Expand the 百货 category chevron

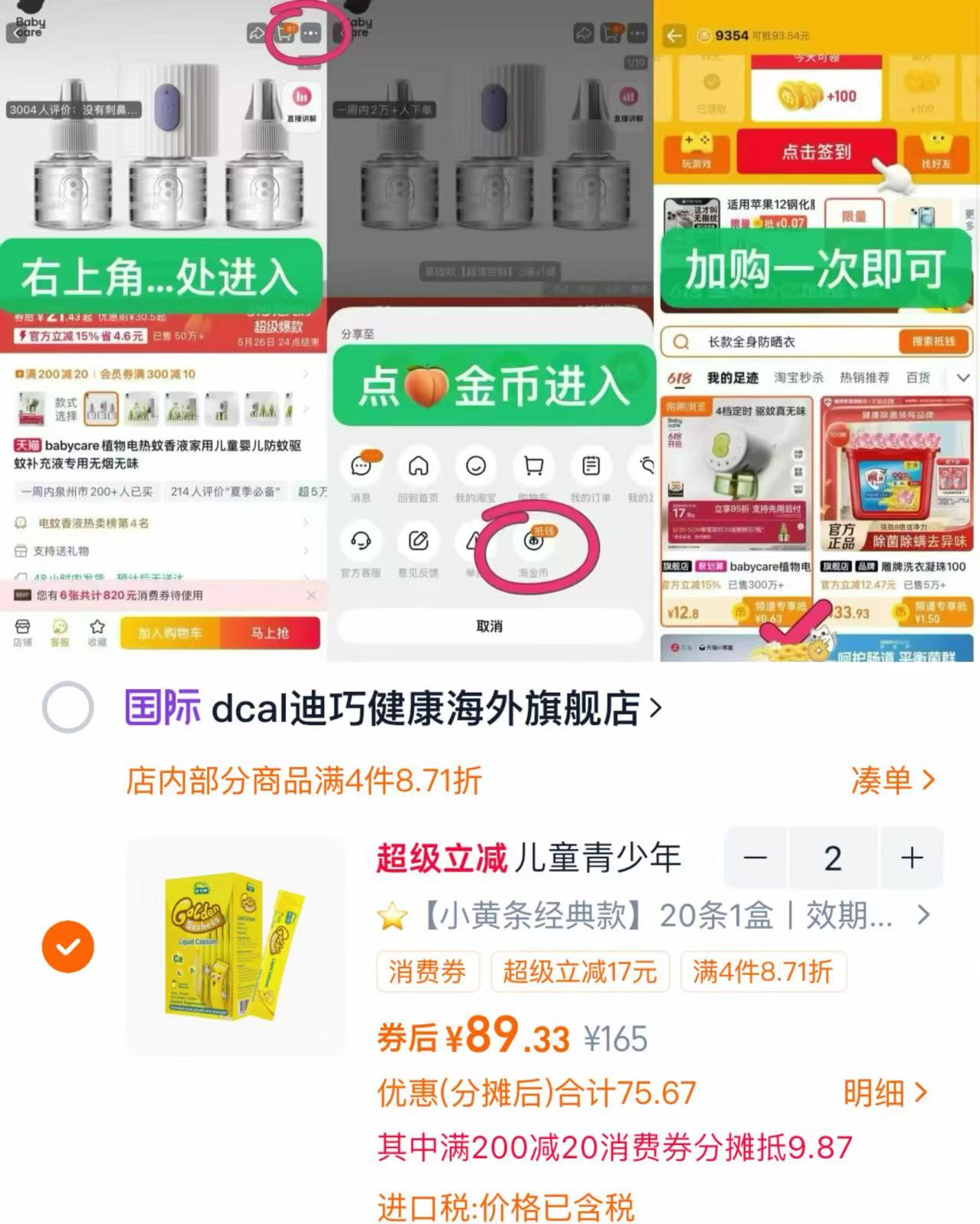[963, 377]
